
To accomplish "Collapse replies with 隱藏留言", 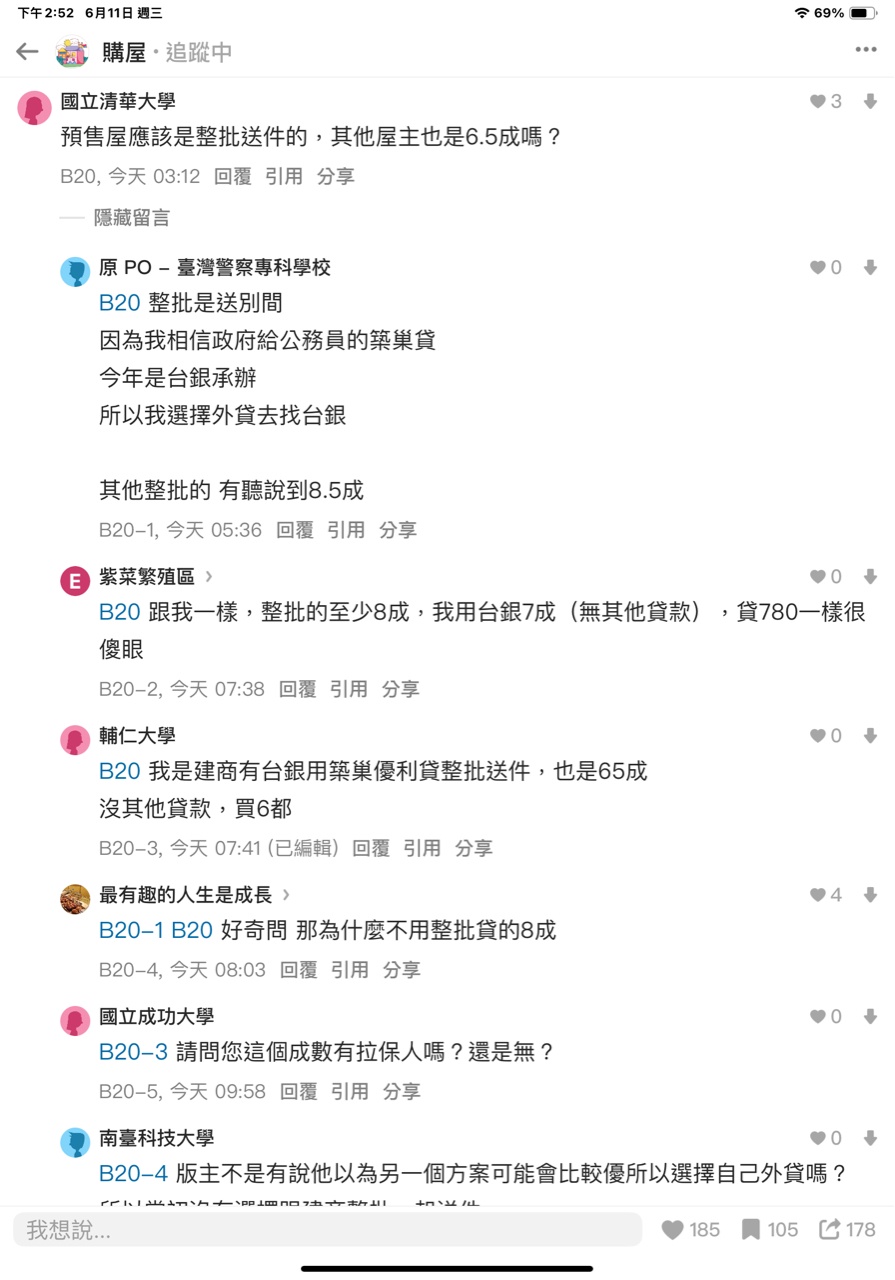I will point(131,217).
